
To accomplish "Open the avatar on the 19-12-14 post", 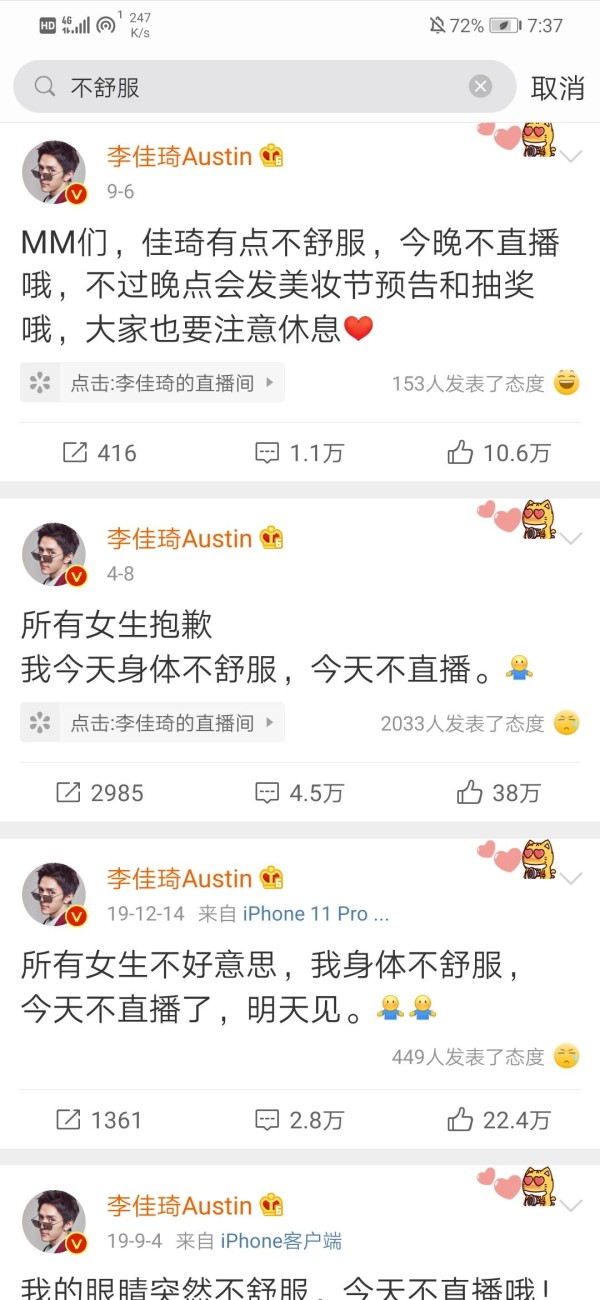I will click(54, 895).
